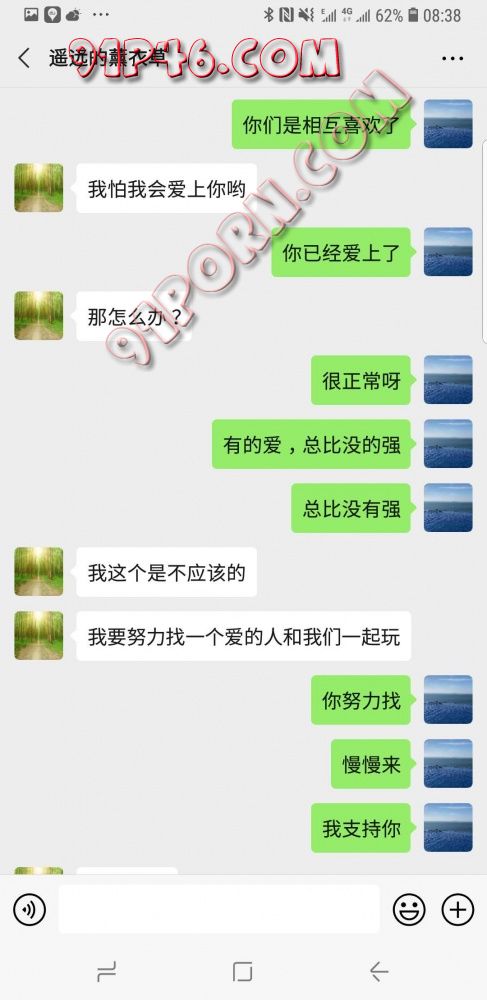487x1000 pixels.
Task: Go back to the chat list
Action: (x=24, y=58)
